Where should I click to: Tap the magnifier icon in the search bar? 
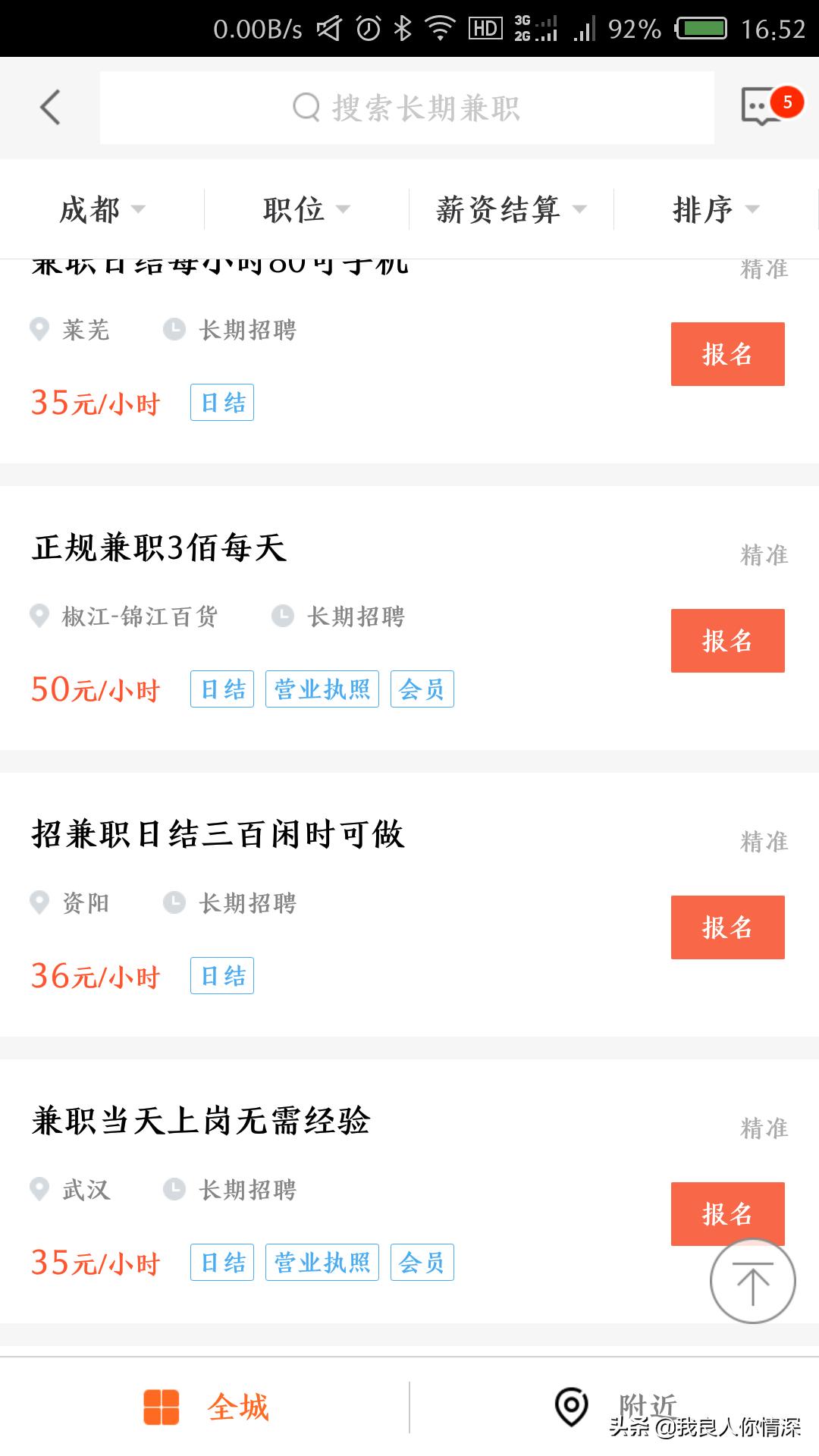306,108
